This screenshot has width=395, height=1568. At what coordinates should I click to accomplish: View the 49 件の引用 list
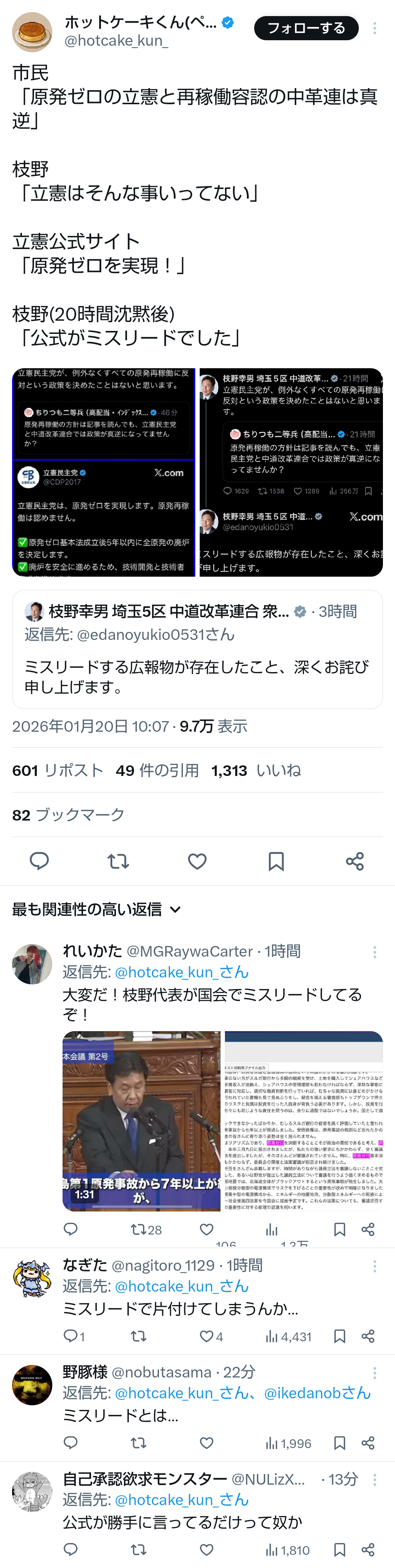(157, 770)
